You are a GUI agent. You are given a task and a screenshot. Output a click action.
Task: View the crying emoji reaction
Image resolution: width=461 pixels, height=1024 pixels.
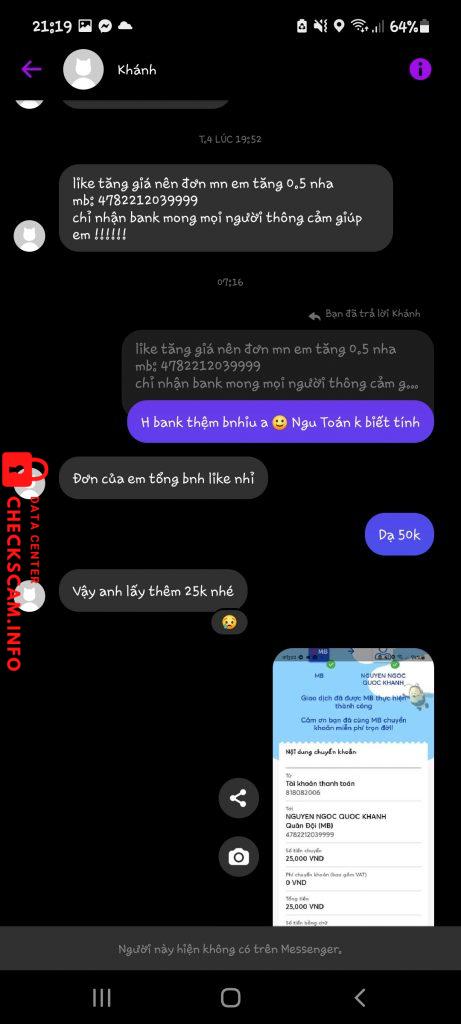pos(229,622)
